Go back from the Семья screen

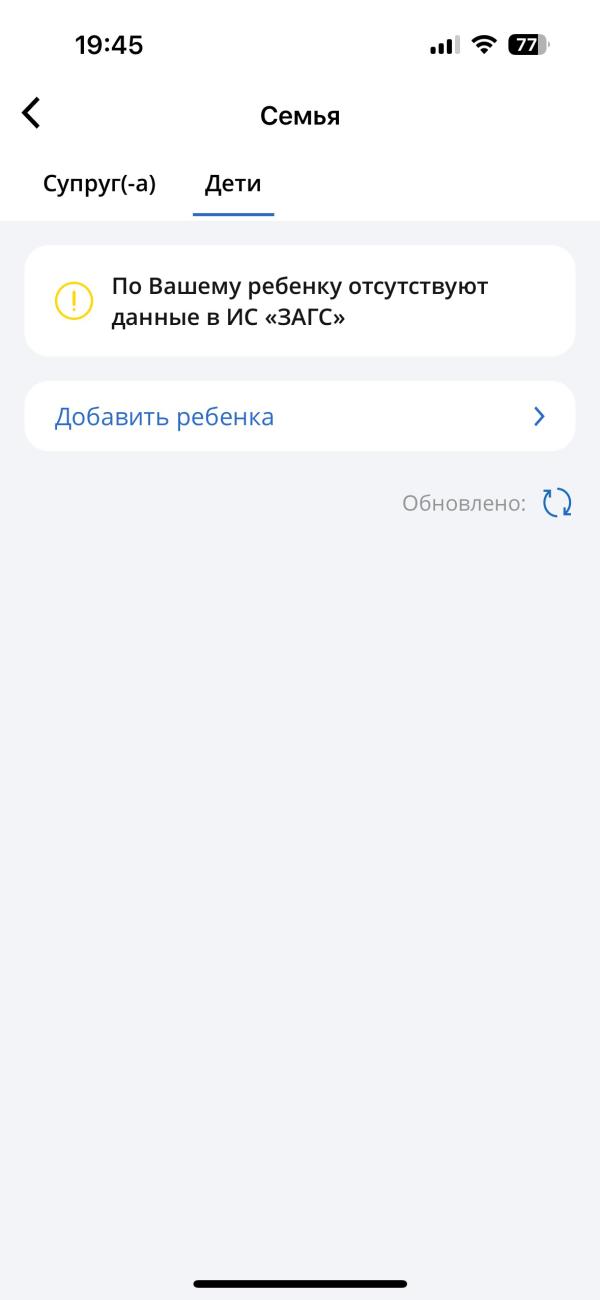coord(32,114)
